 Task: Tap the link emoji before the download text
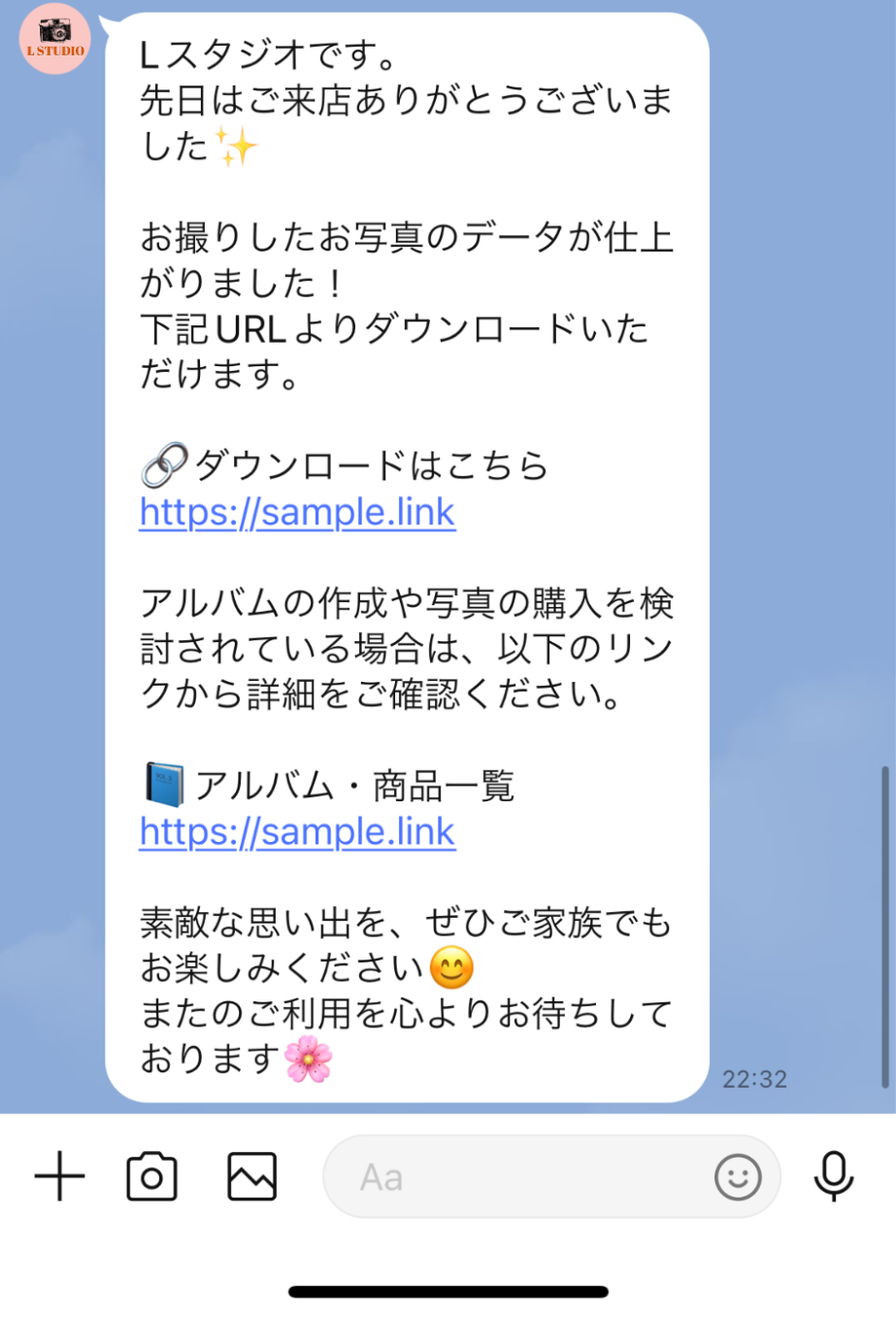(163, 464)
